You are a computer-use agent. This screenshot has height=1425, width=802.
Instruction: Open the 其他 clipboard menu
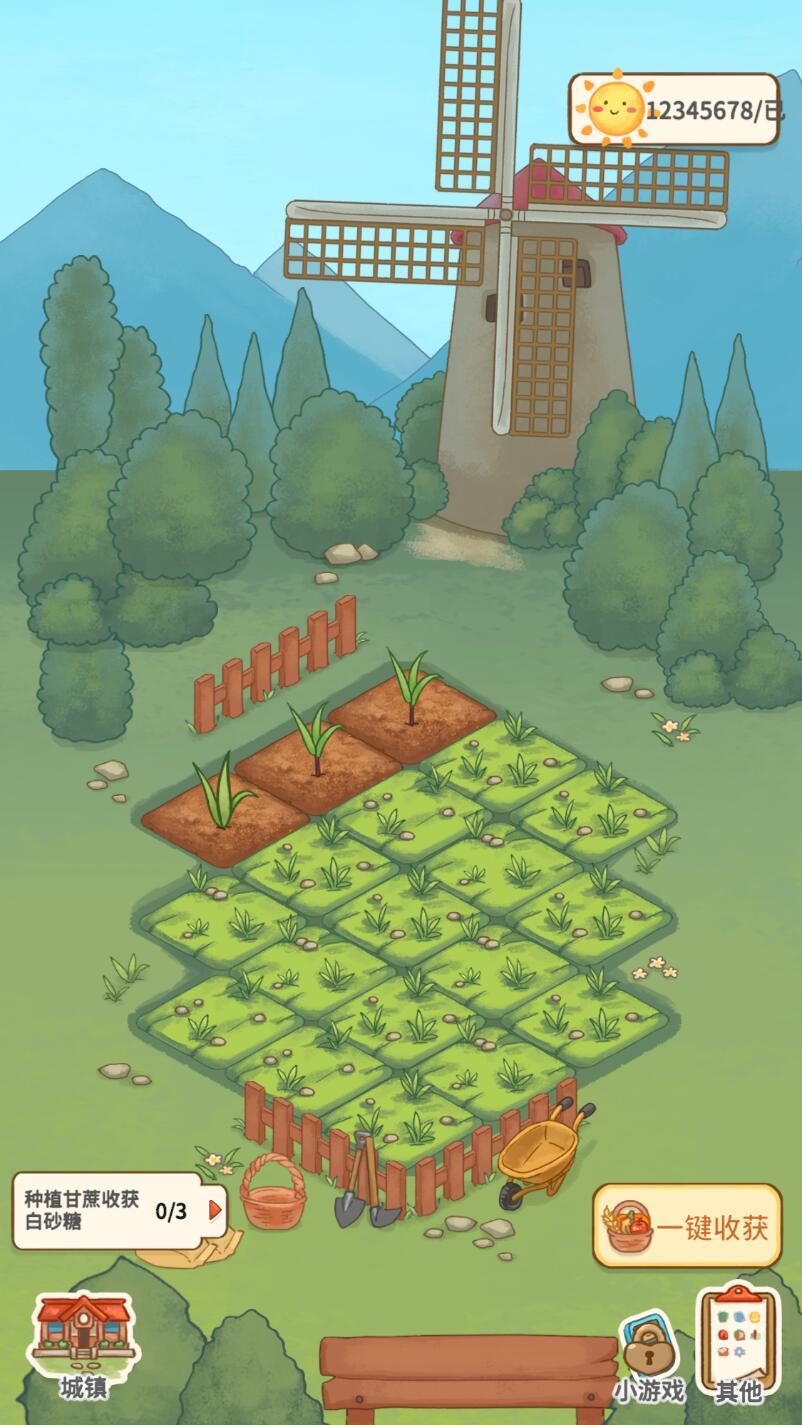coord(738,1342)
